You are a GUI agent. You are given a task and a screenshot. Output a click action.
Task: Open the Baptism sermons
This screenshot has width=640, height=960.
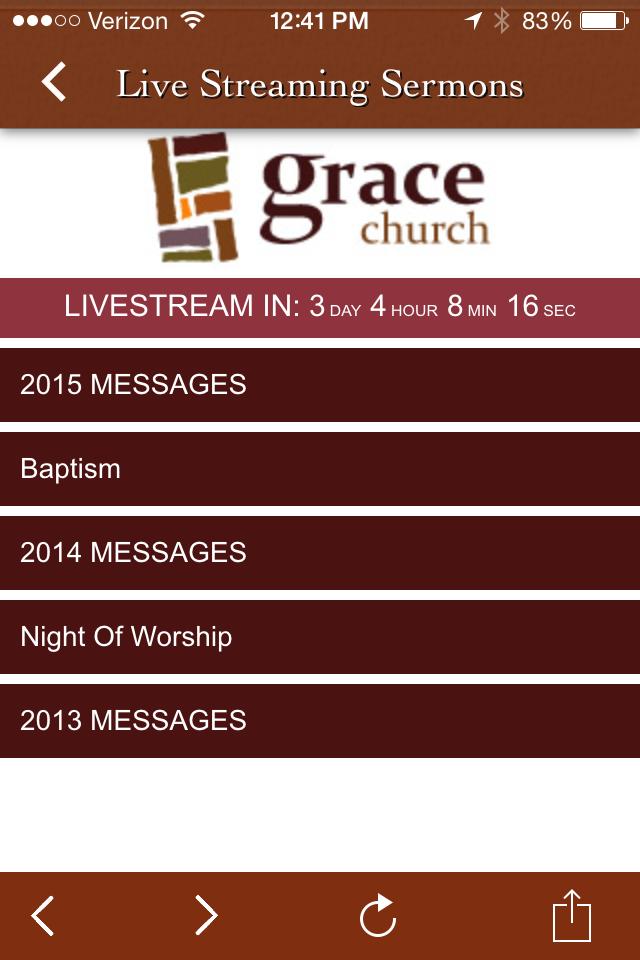click(320, 469)
